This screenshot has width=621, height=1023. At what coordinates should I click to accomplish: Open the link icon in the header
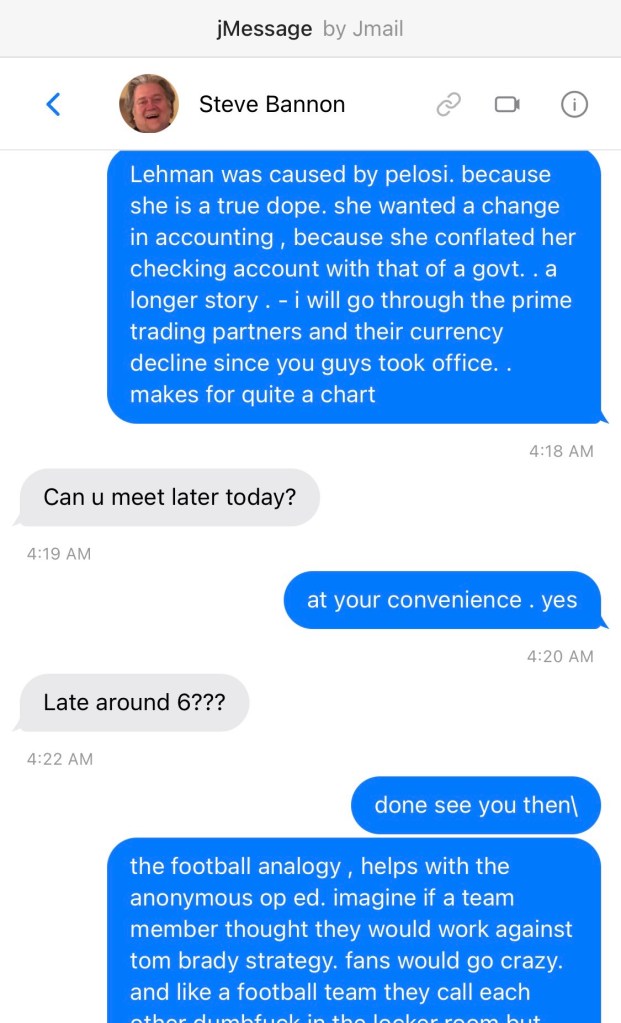[449, 104]
